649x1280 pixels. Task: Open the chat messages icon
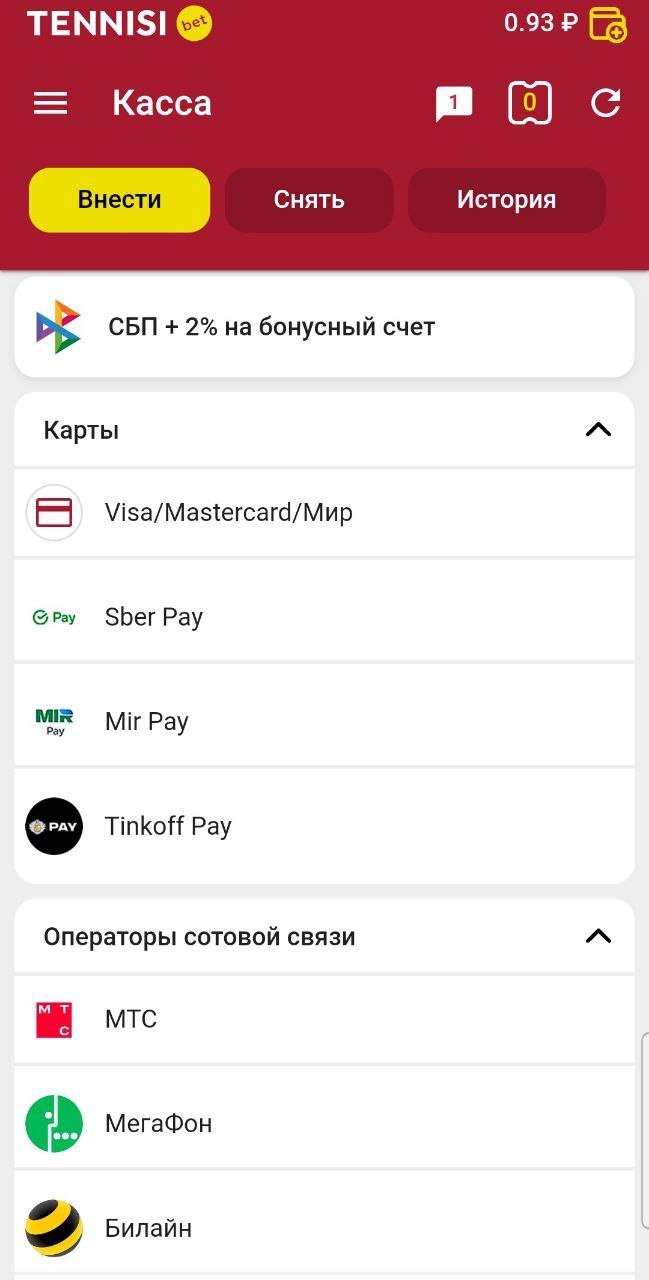pos(453,103)
